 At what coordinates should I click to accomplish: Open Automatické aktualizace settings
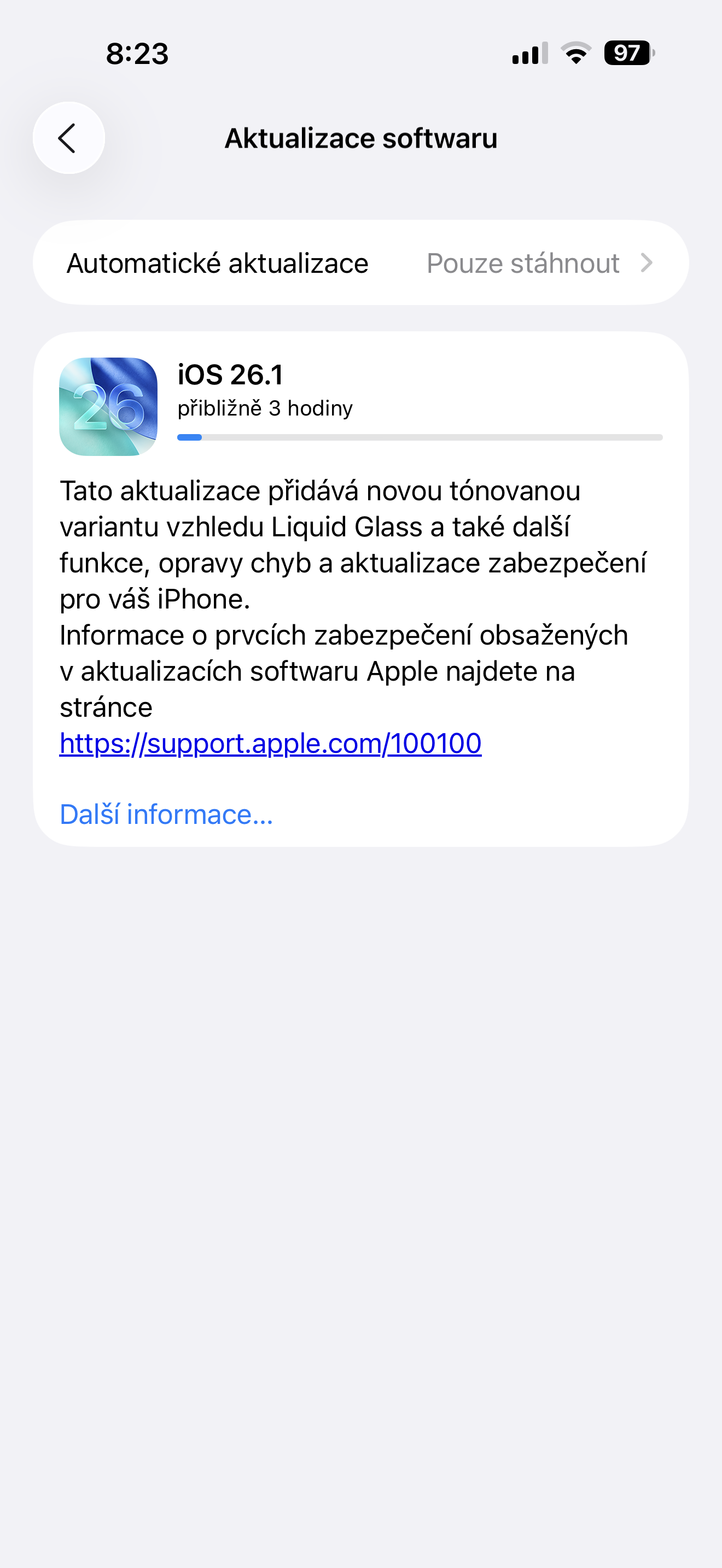point(360,263)
